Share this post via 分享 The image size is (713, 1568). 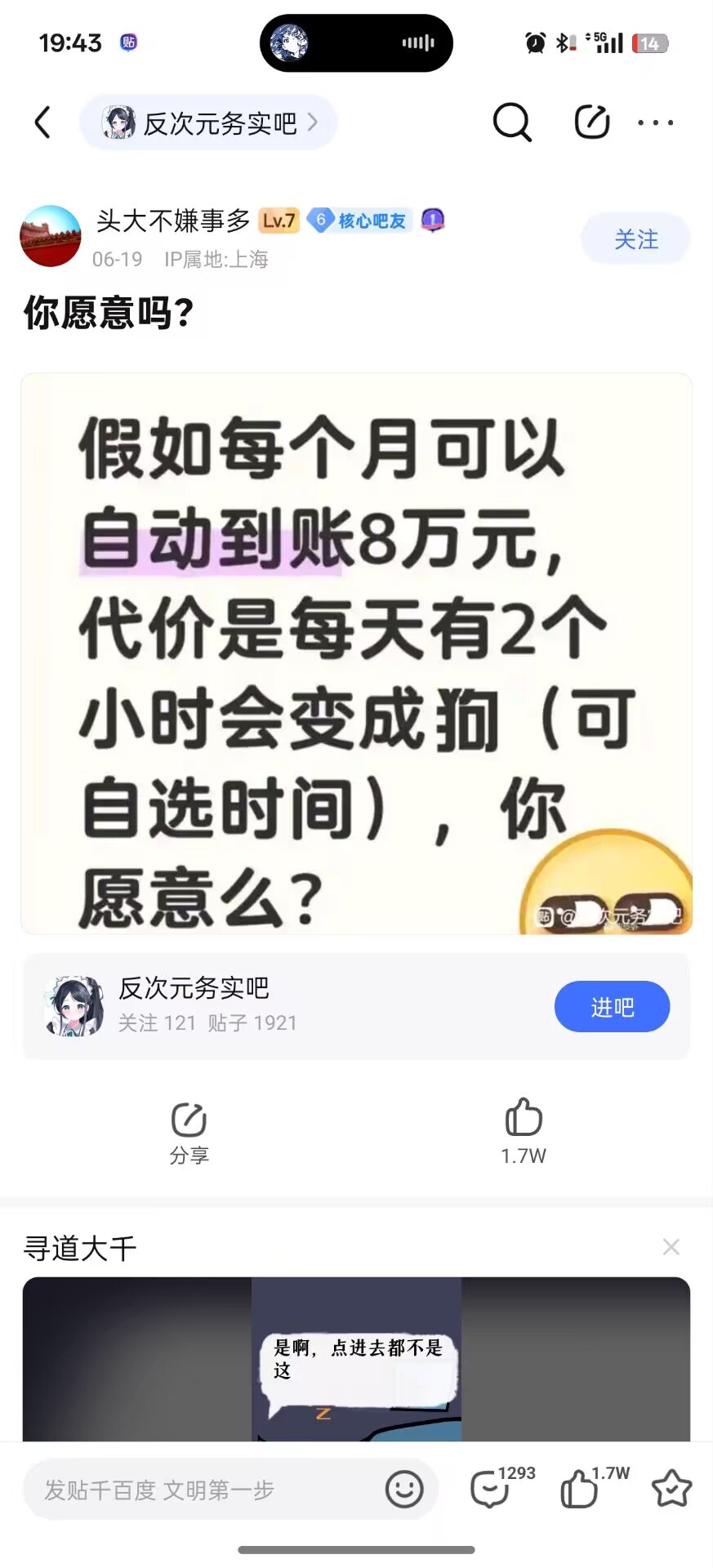coord(189,1131)
